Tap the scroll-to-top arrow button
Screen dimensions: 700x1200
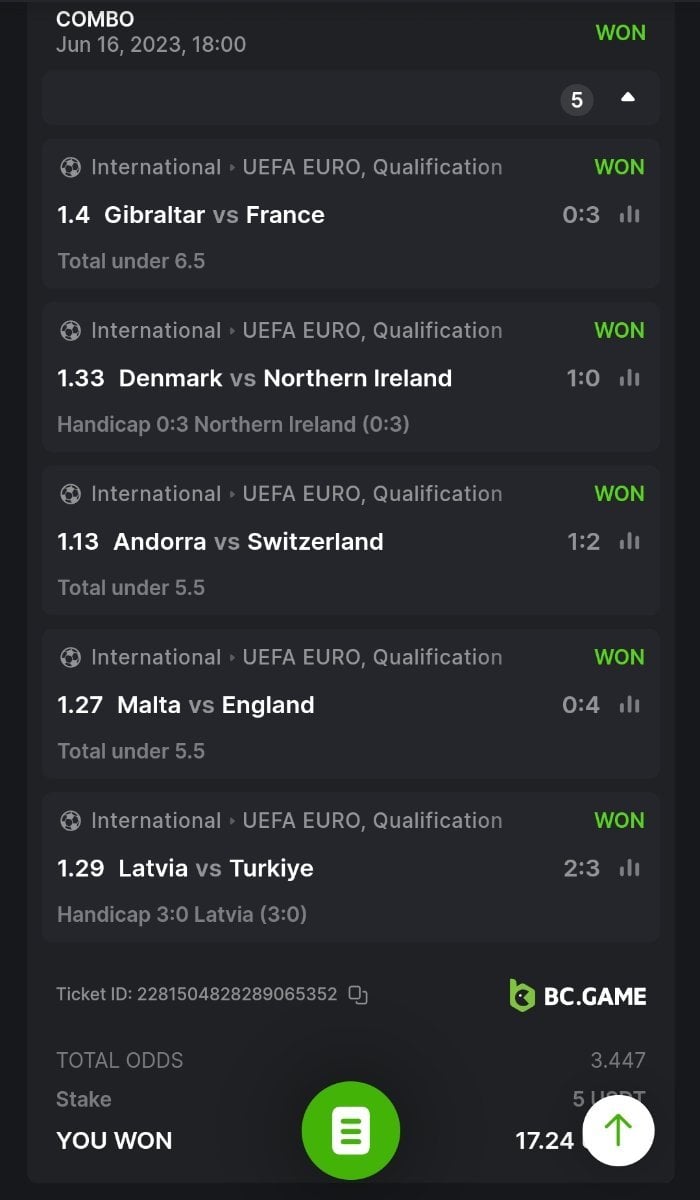coord(618,1131)
